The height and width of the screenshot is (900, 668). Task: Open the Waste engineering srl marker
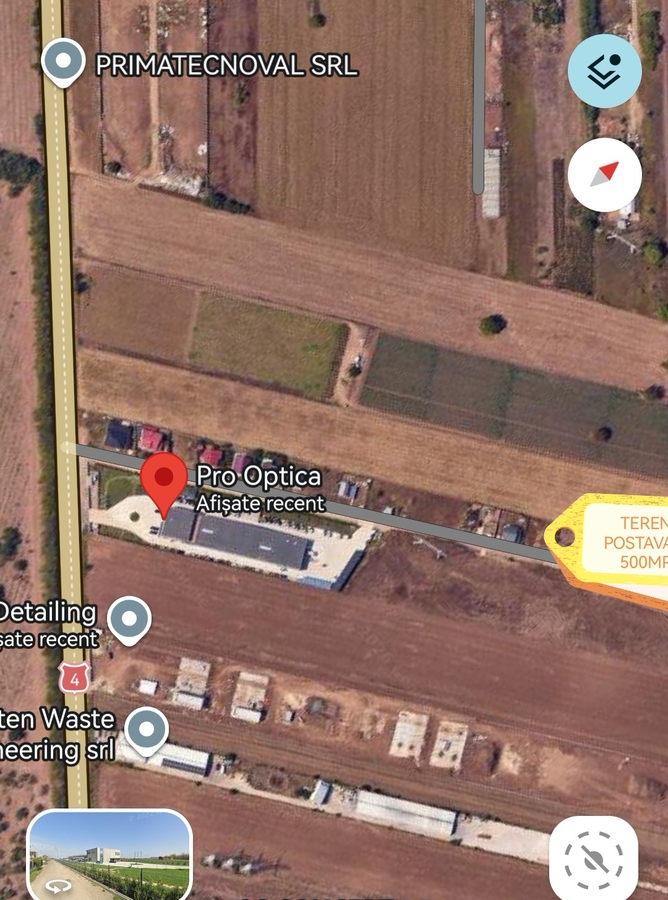pos(147,729)
